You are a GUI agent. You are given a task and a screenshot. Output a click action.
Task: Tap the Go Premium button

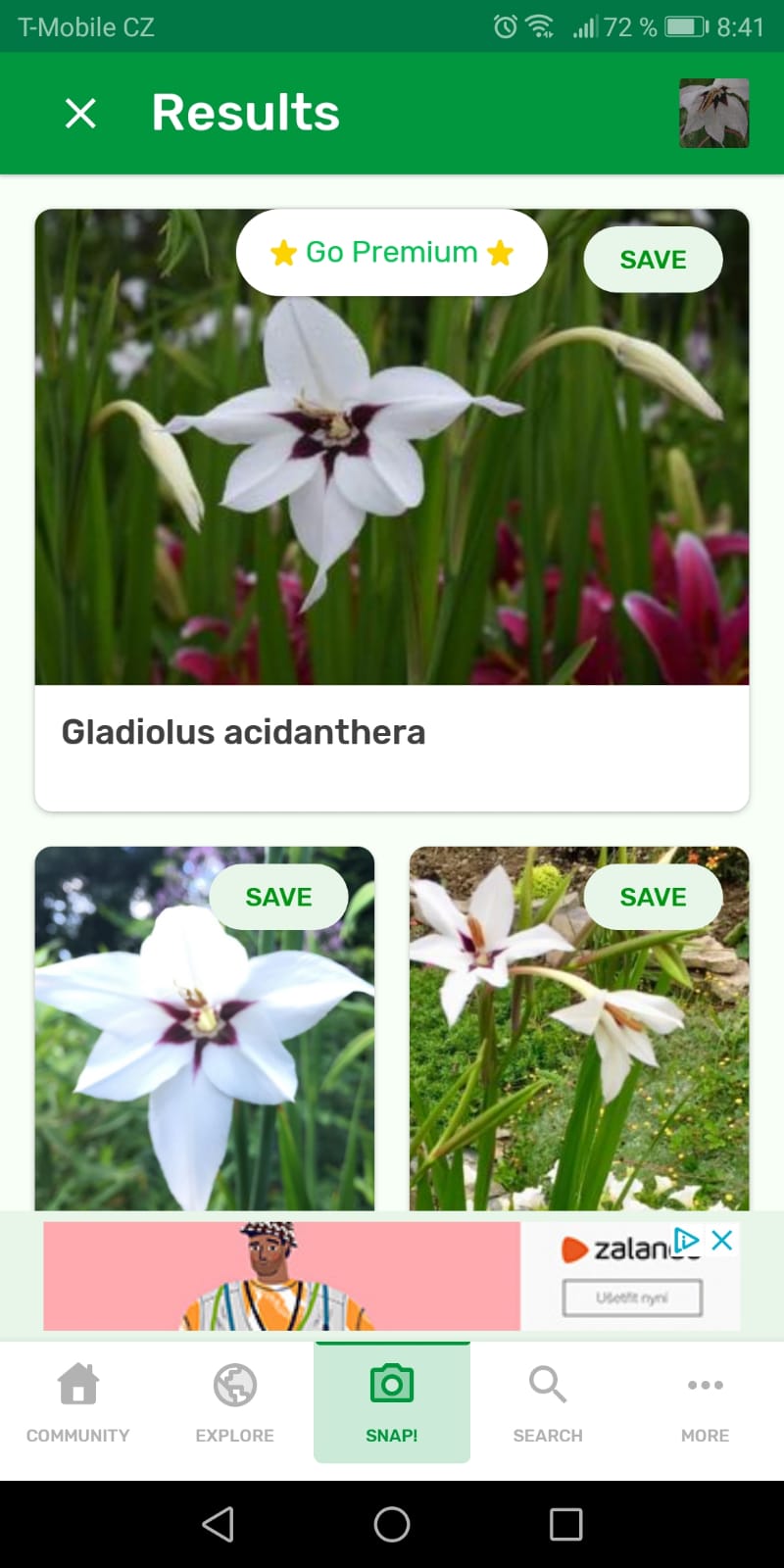pyautogui.click(x=391, y=253)
